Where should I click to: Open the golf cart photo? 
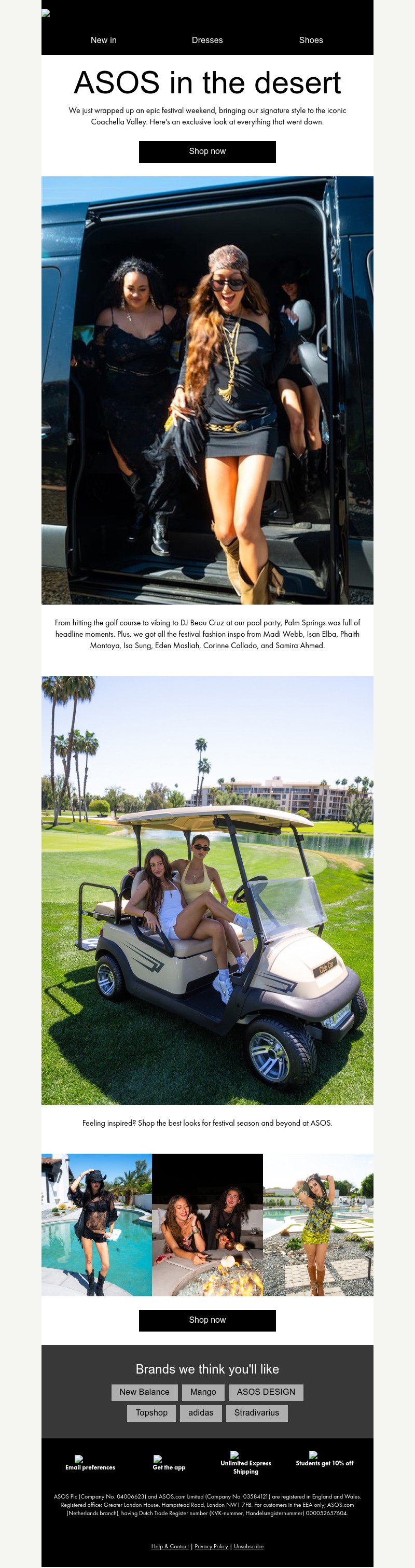tap(207, 890)
